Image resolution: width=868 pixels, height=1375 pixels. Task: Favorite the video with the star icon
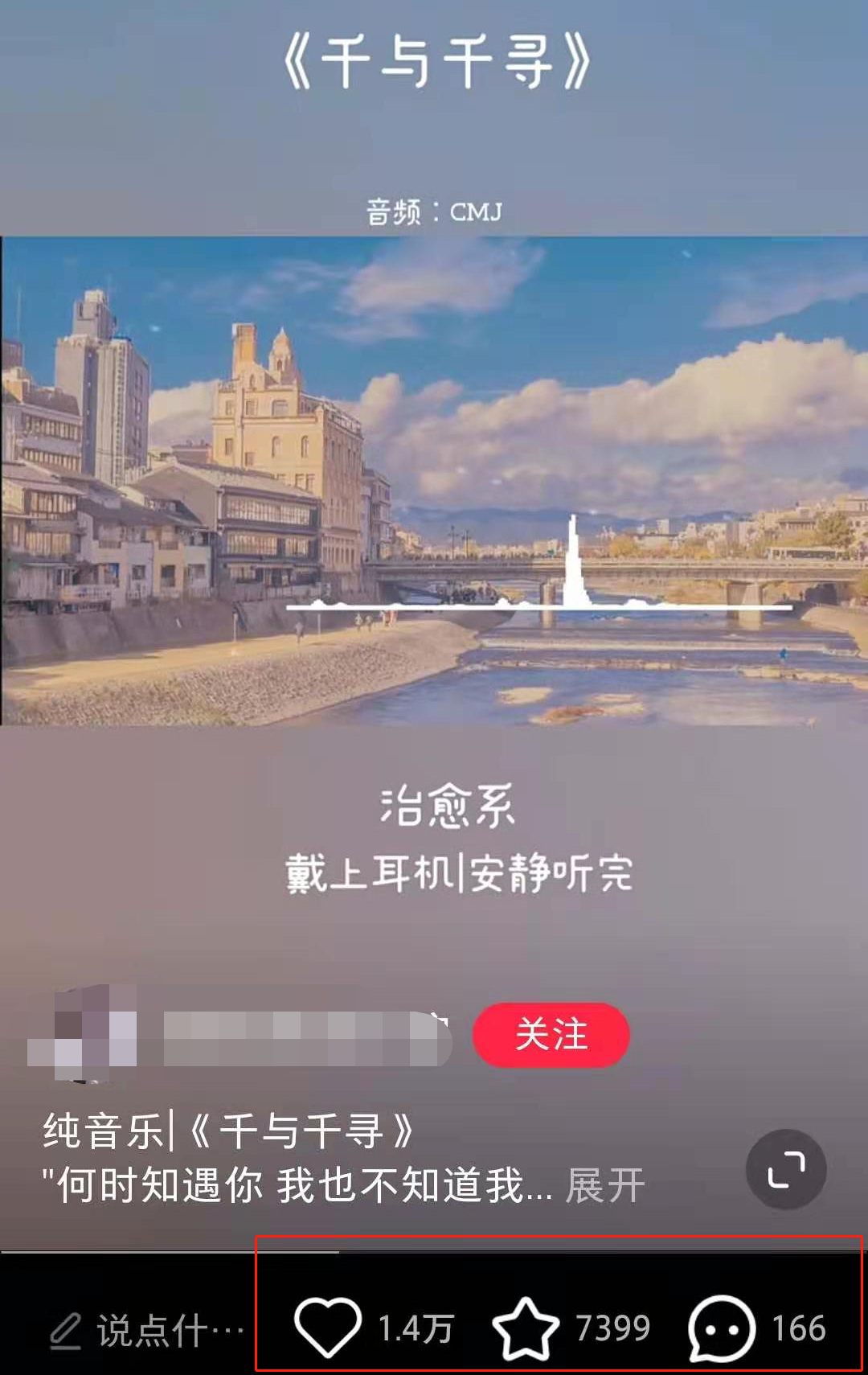click(x=525, y=1328)
